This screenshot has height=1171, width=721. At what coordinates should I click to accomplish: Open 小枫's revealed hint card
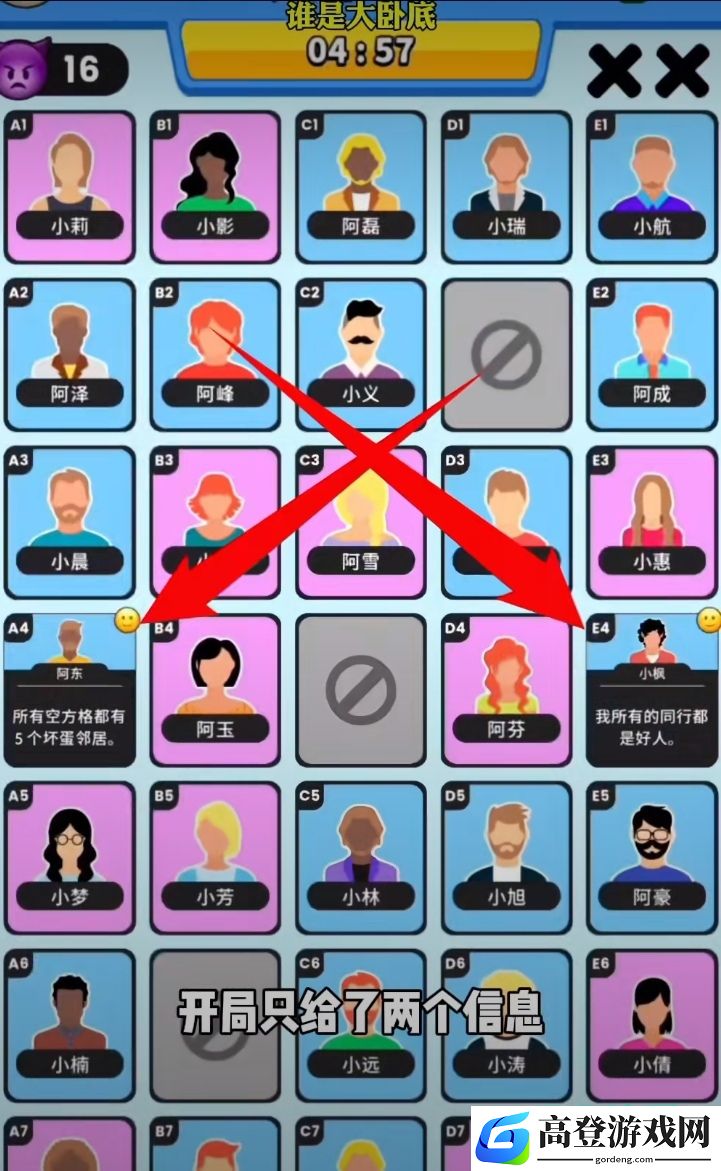(x=651, y=690)
